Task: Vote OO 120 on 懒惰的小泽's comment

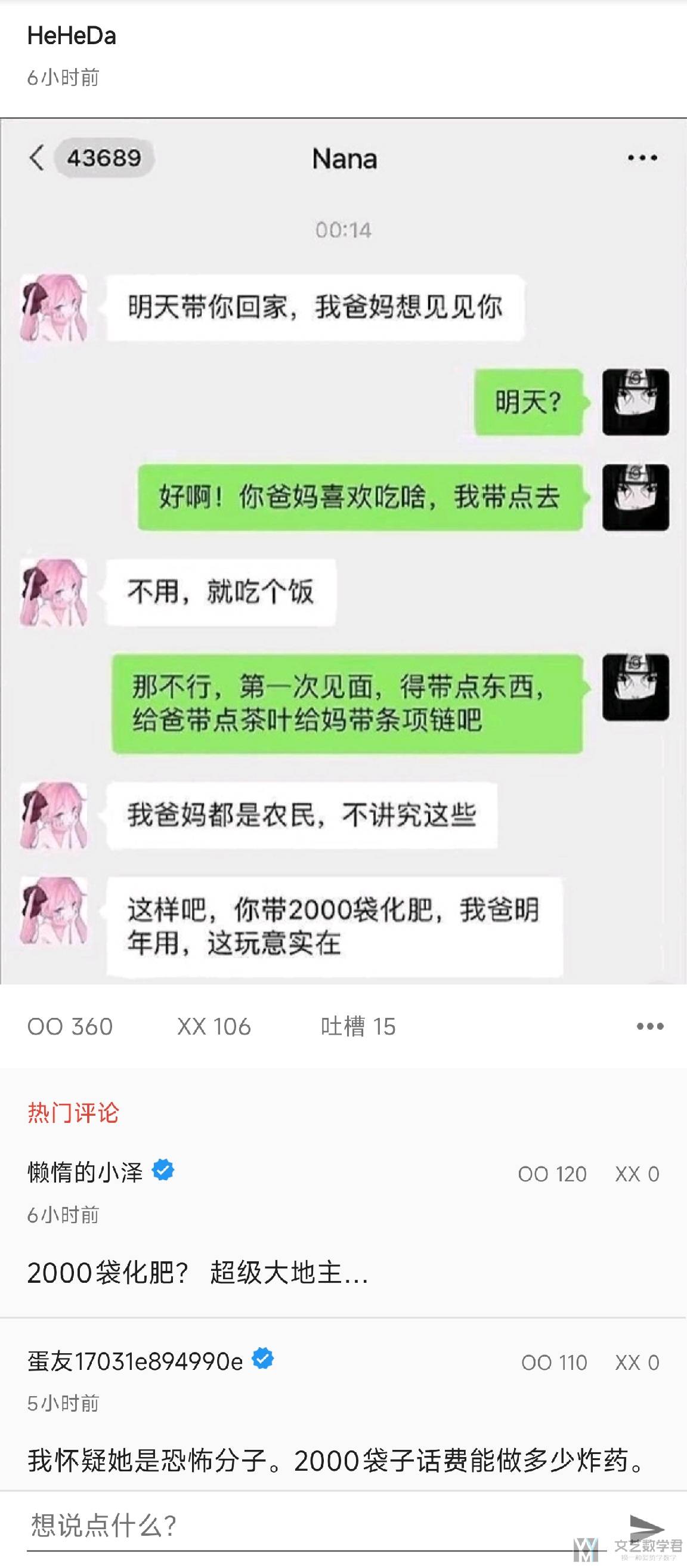Action: pyautogui.click(x=552, y=1174)
